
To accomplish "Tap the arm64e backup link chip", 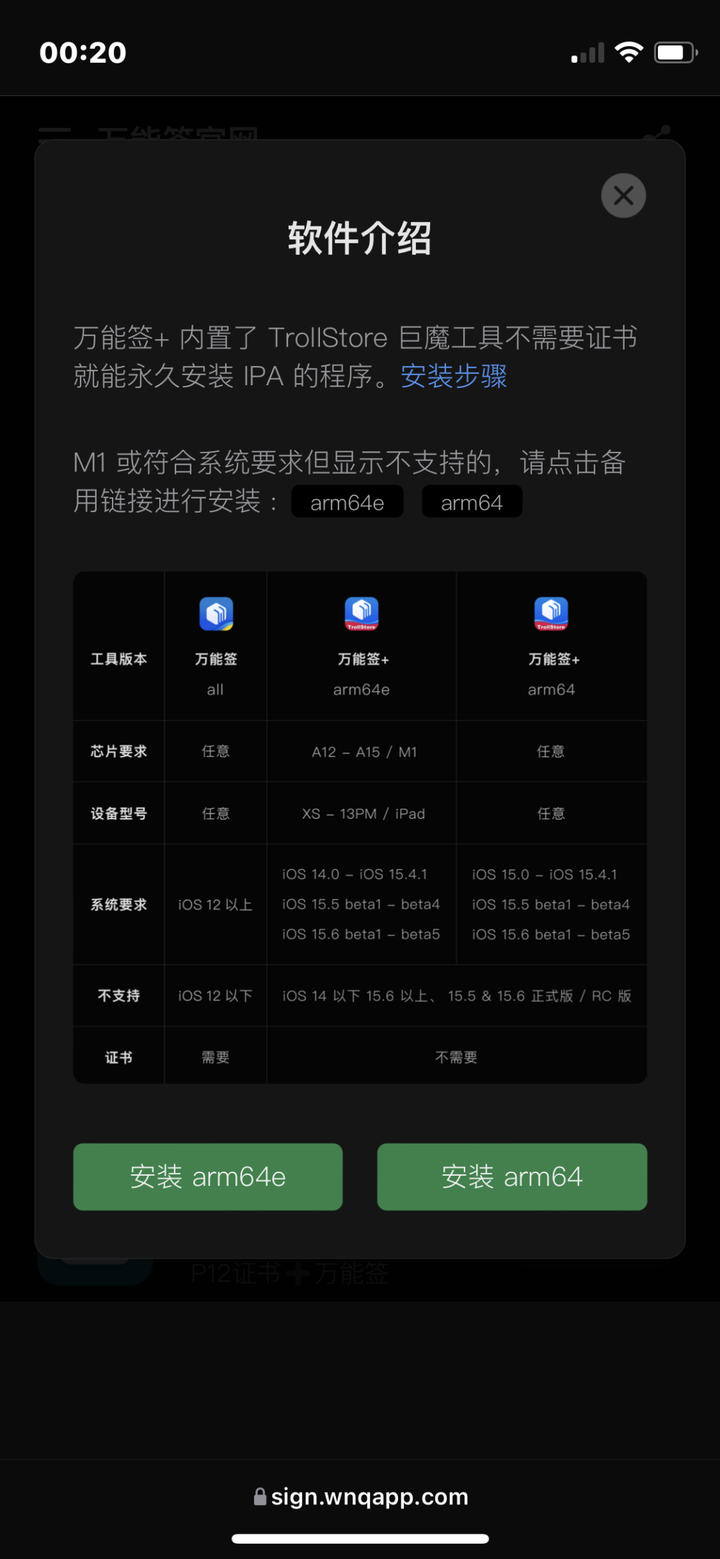I will (x=347, y=502).
